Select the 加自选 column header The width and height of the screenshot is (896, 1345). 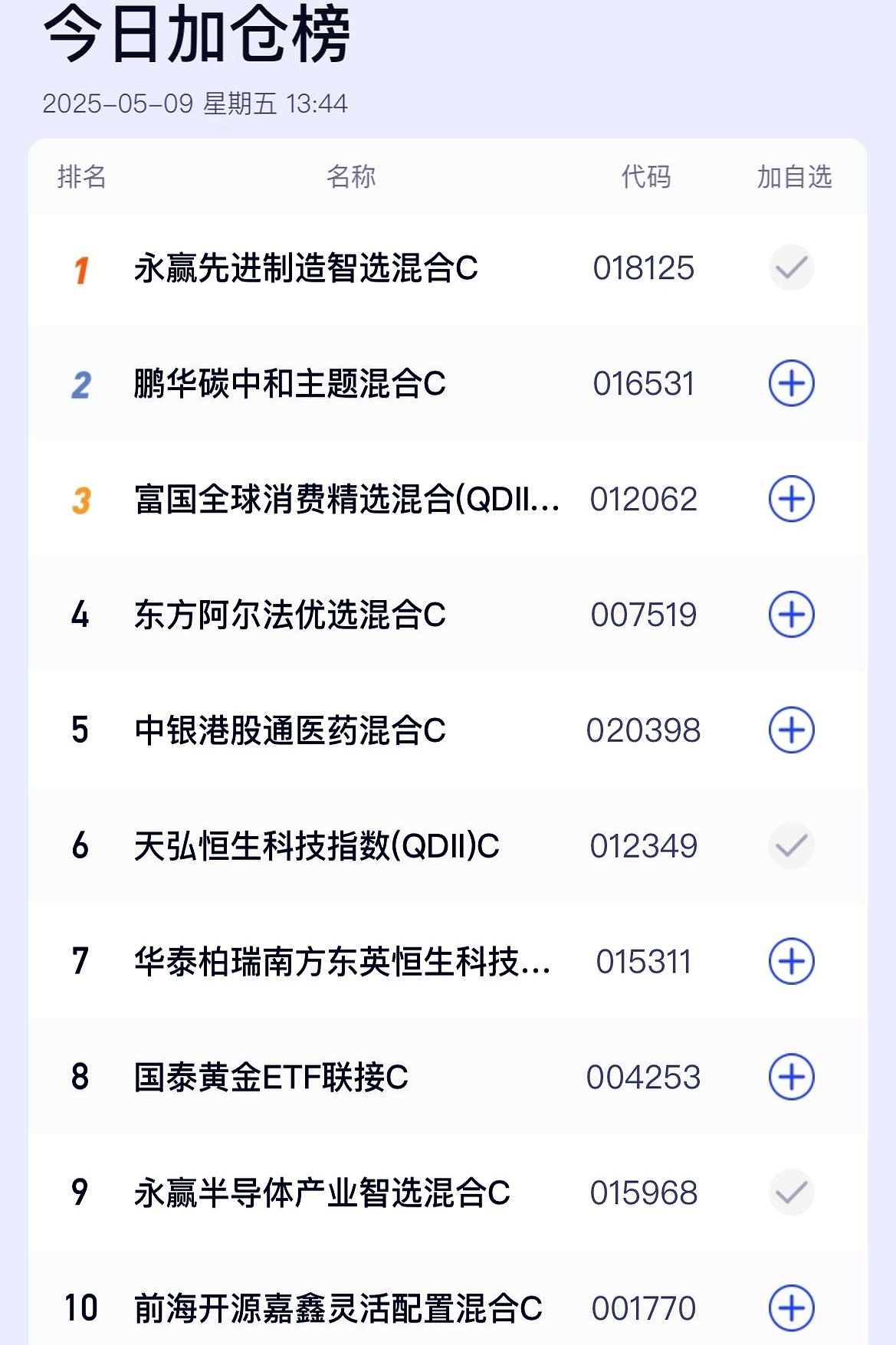pos(793,176)
